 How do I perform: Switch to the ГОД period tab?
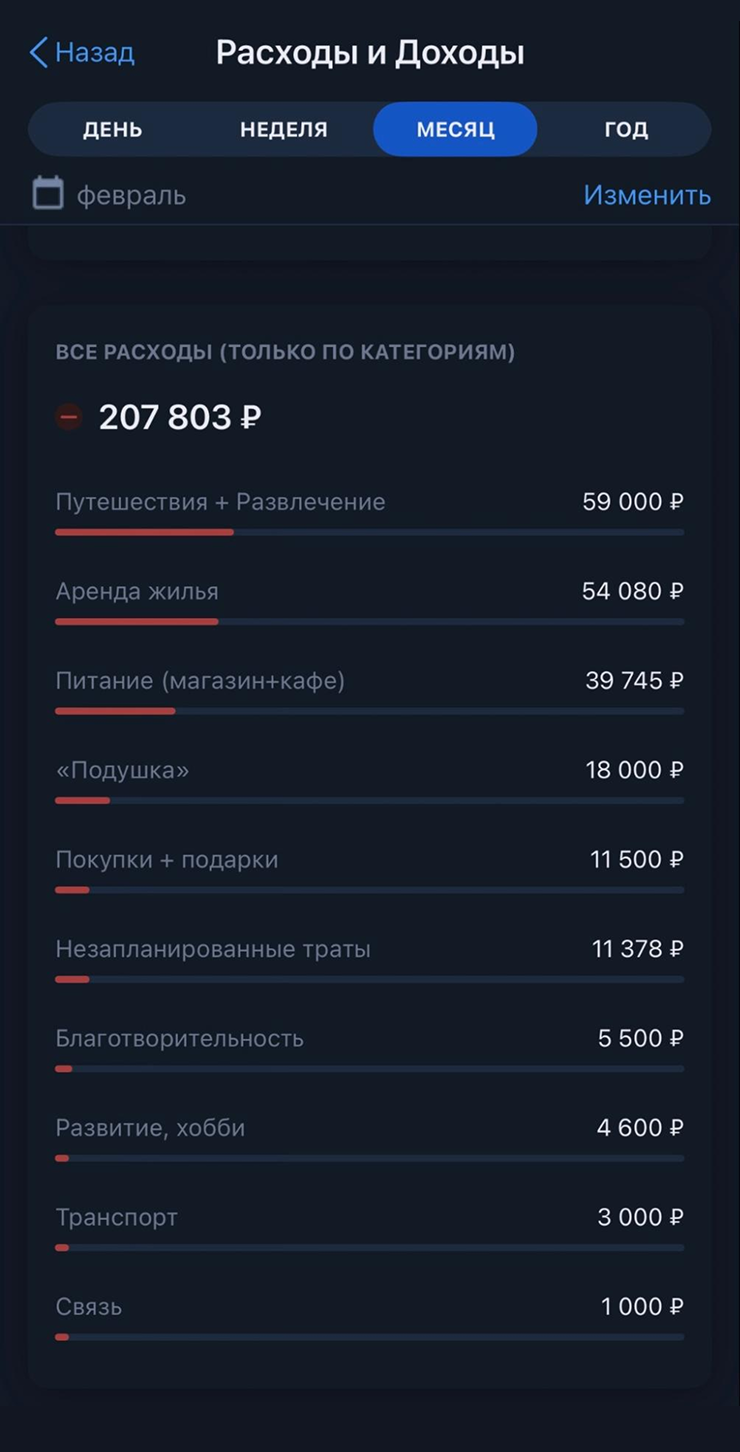626,129
